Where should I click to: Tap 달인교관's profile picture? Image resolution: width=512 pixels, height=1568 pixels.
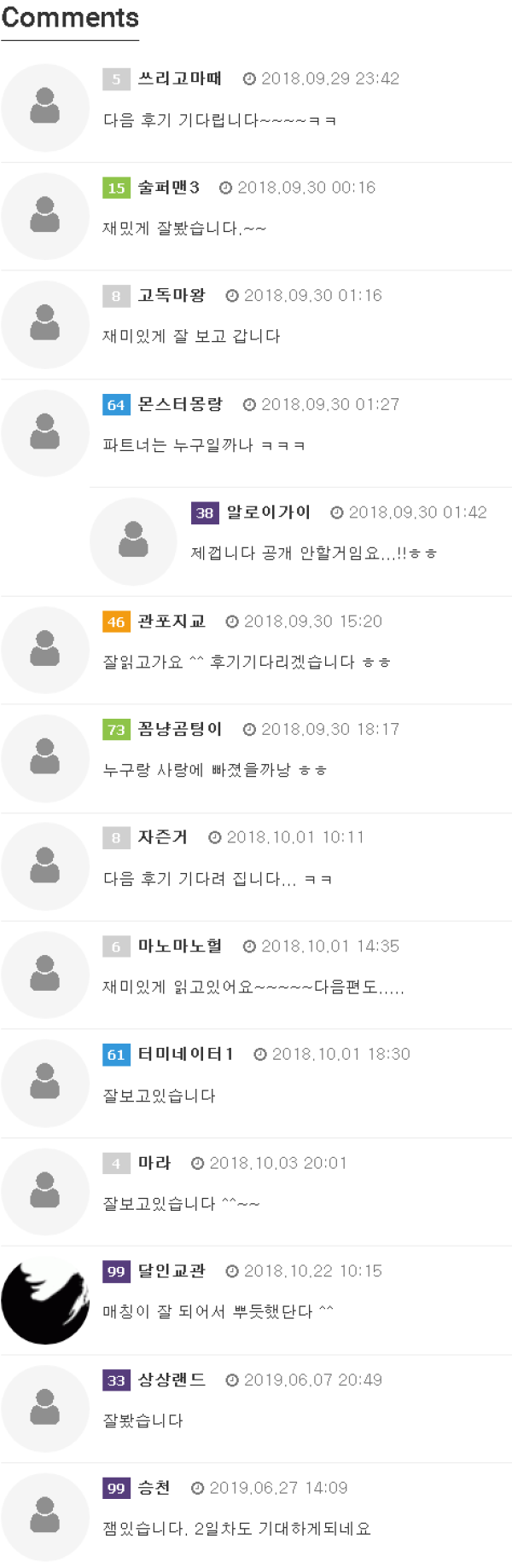(x=45, y=1300)
